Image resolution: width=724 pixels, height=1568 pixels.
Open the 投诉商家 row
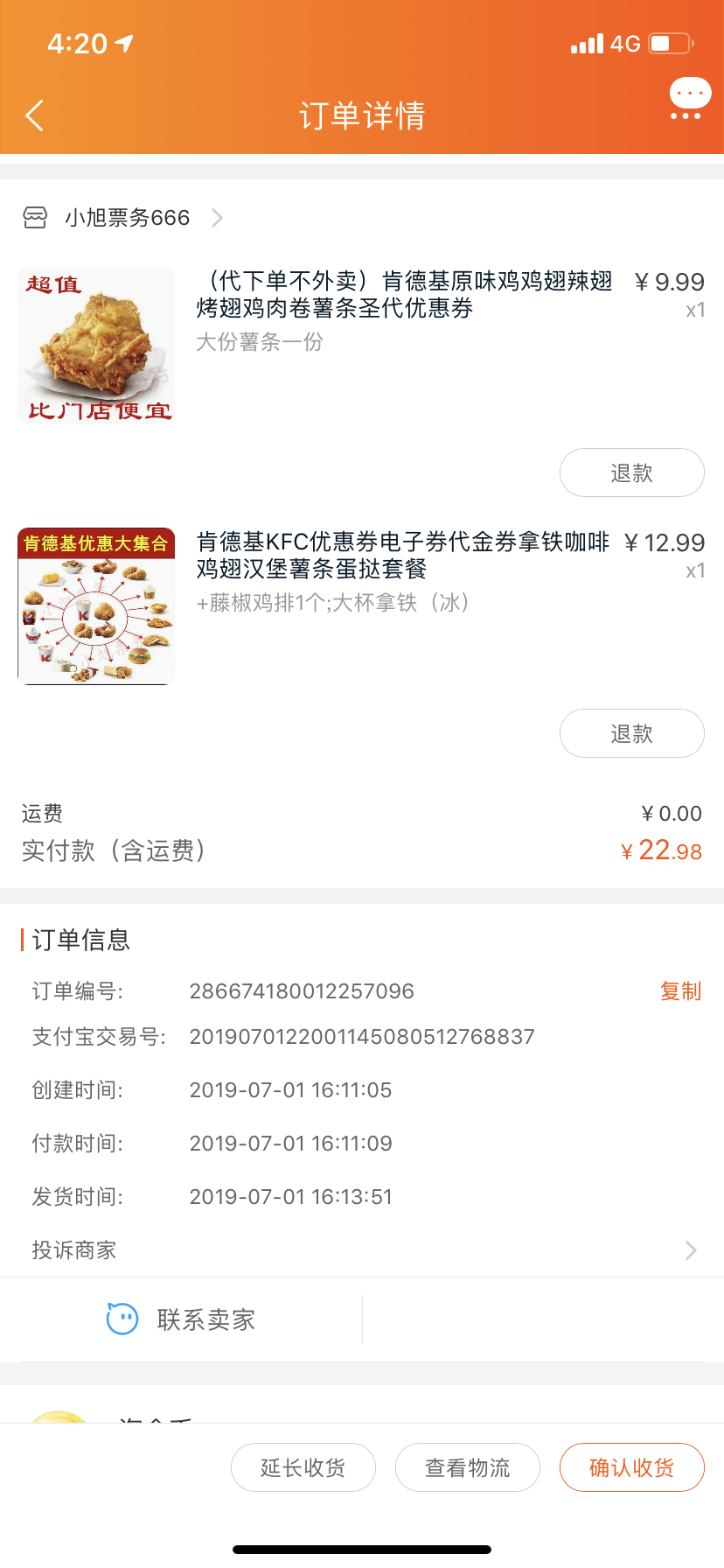tap(362, 1250)
